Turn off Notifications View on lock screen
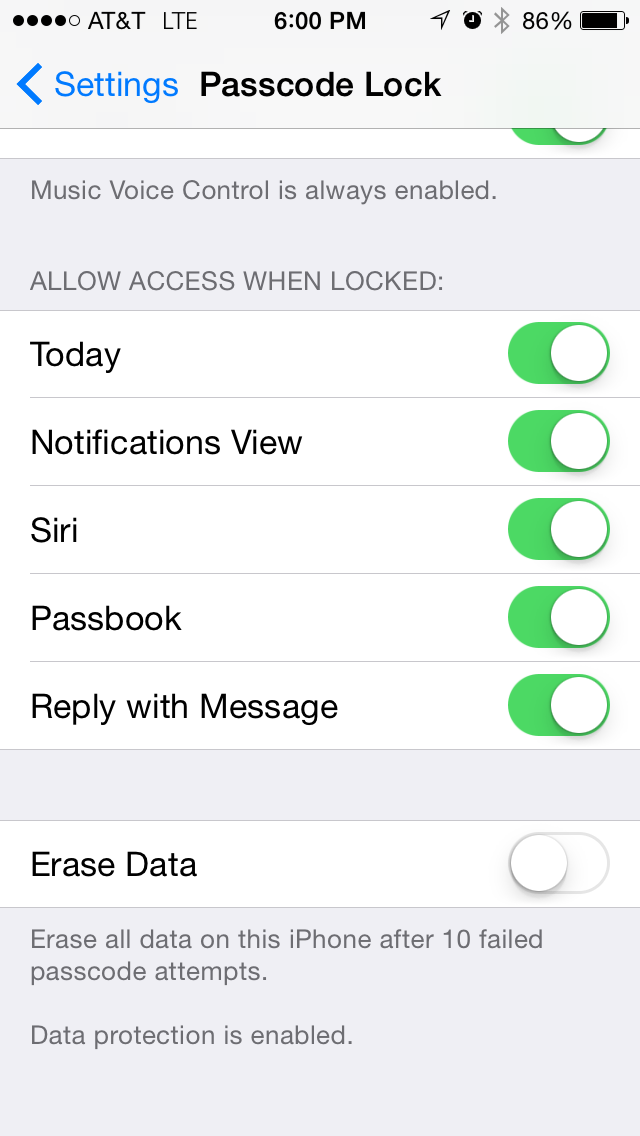This screenshot has height=1136, width=640. (558, 441)
